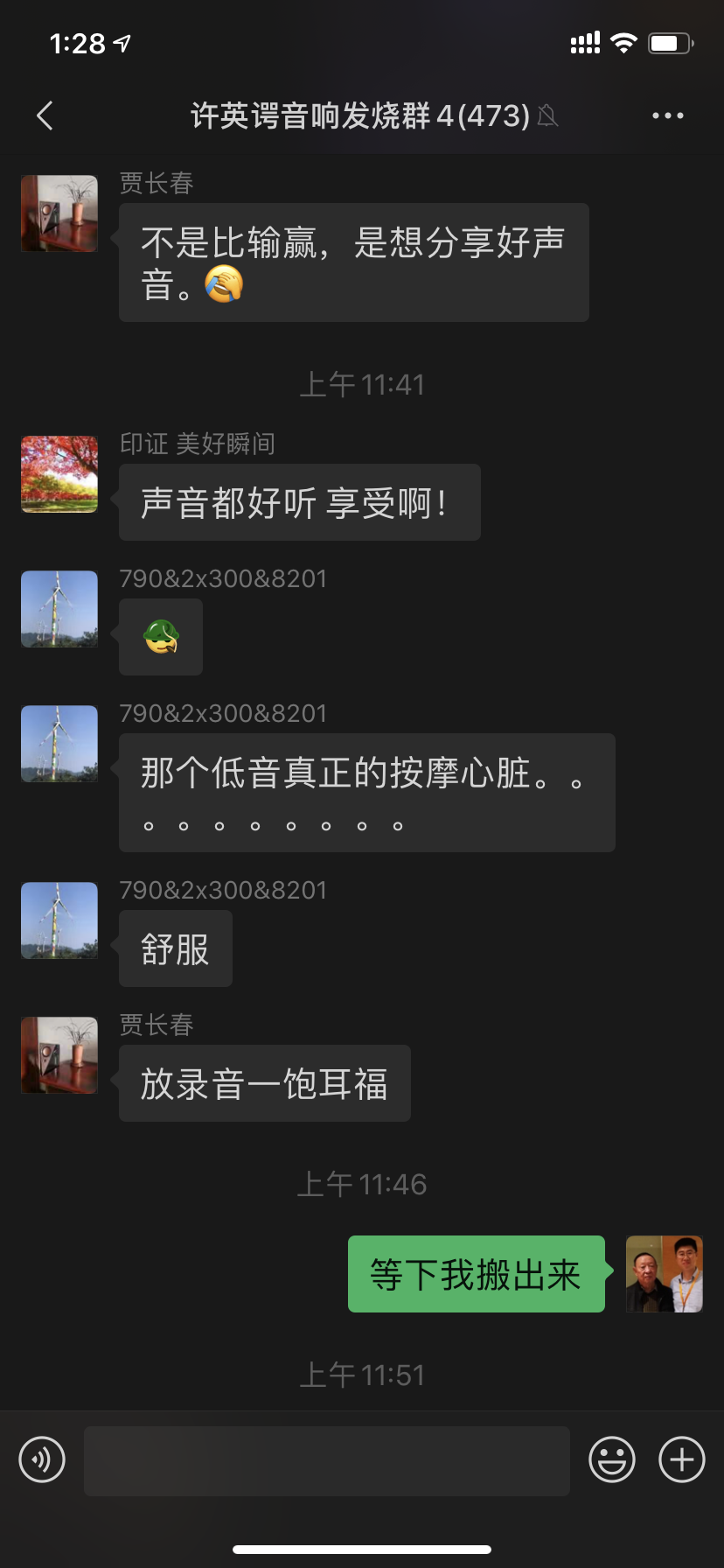Open the avatar next to 舒服 message
This screenshot has width=724, height=1568.
(59, 920)
